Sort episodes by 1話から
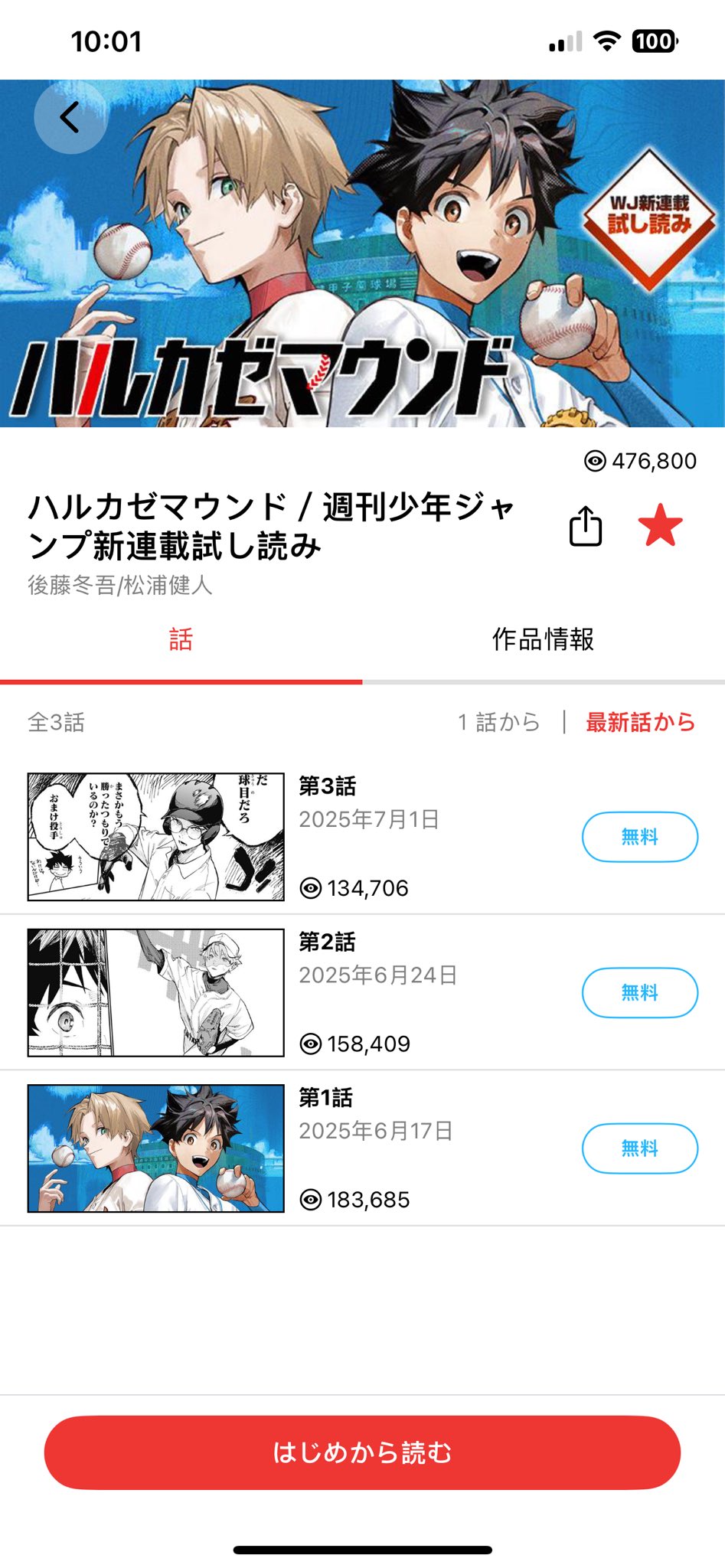The height and width of the screenshot is (1568, 725). pyautogui.click(x=499, y=722)
